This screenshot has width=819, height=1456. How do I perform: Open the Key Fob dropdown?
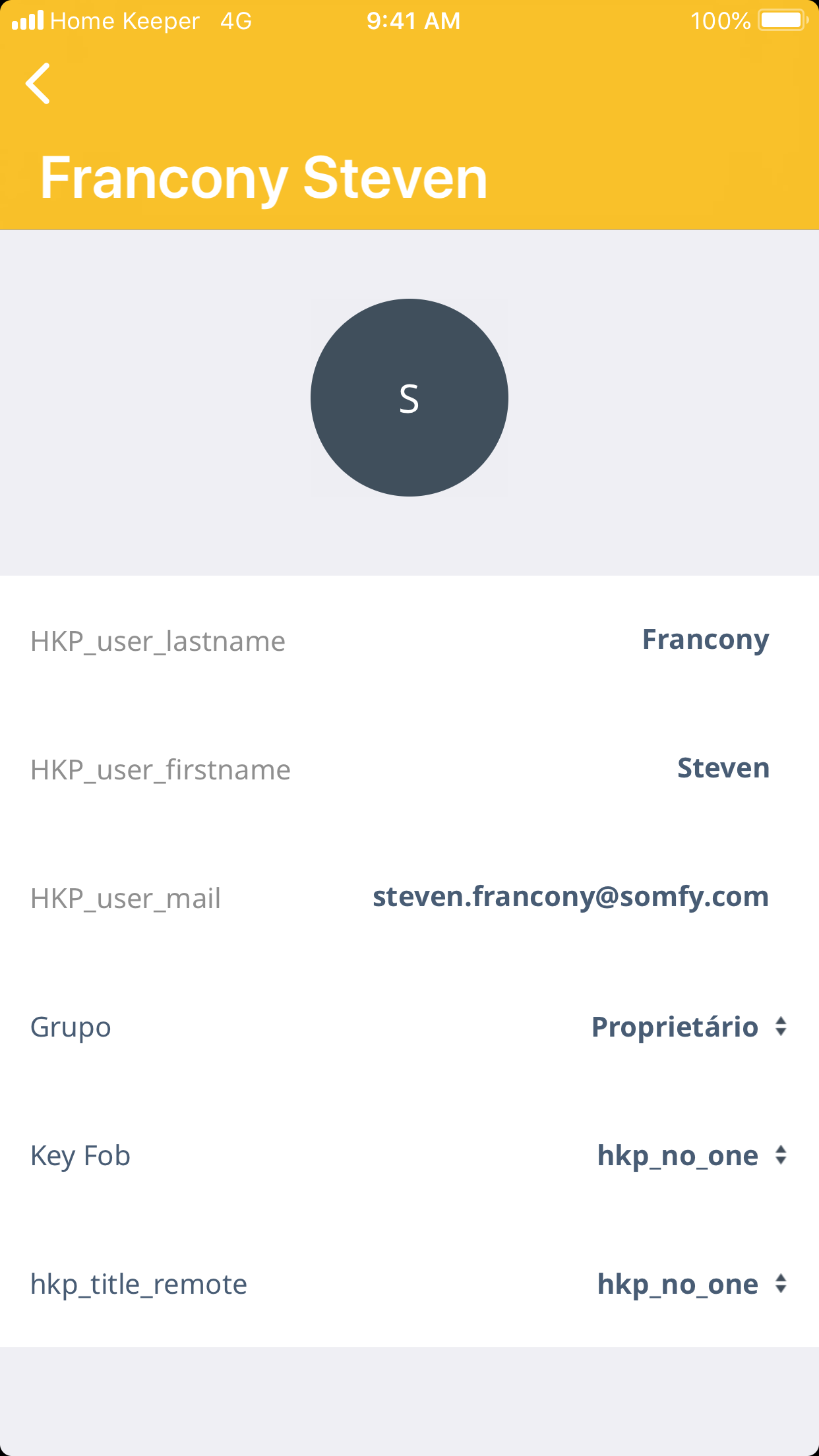tap(691, 1155)
